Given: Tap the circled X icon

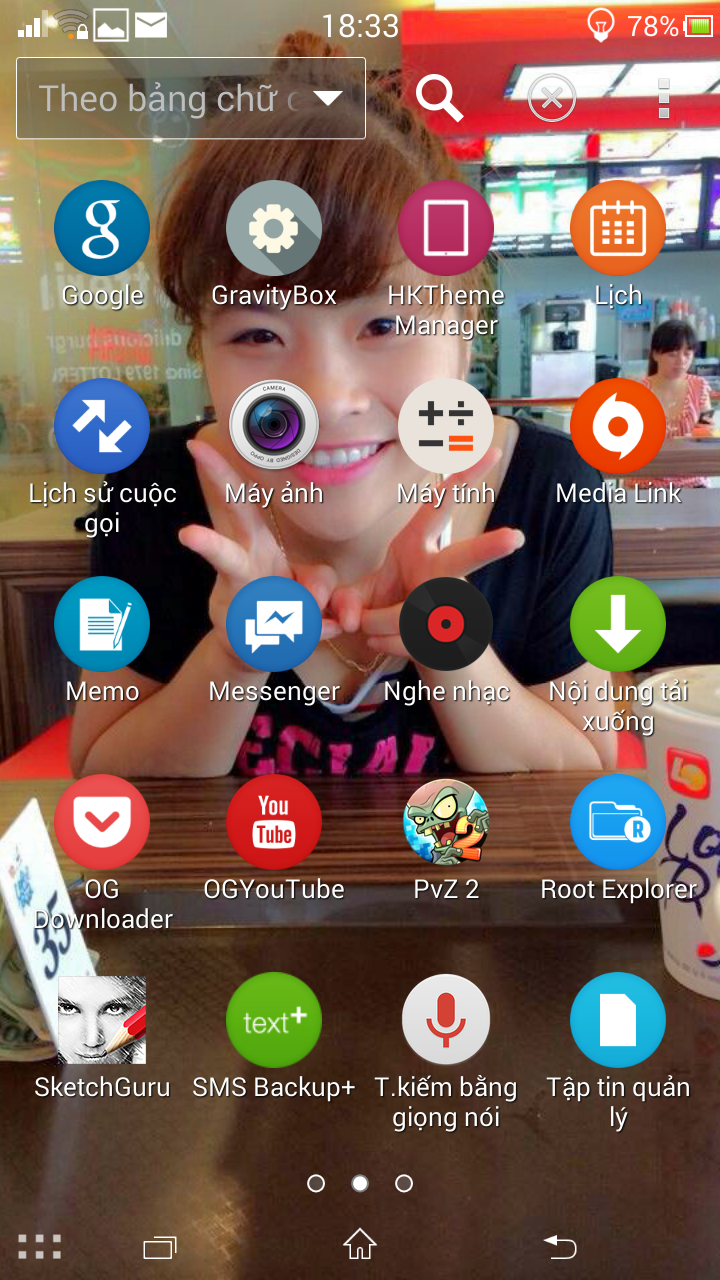Looking at the screenshot, I should (x=552, y=99).
